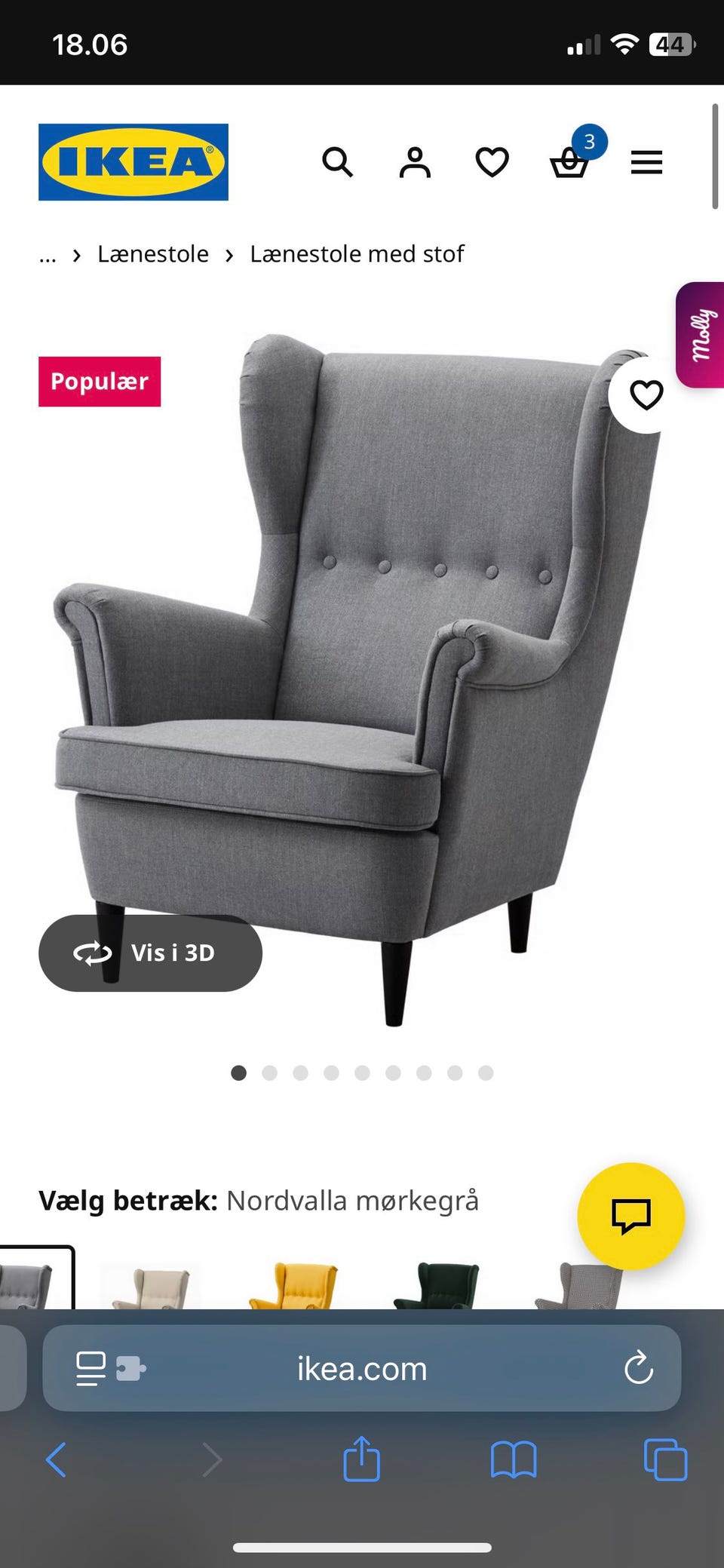Open the Molly side tab
This screenshot has width=724, height=1568.
point(701,335)
